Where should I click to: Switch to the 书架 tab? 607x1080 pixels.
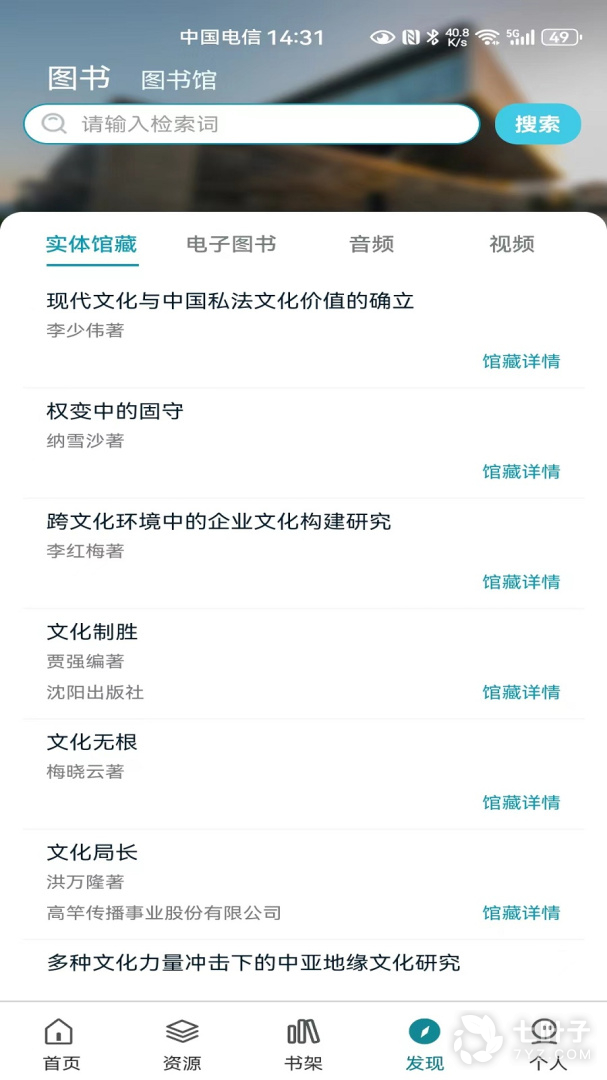point(303,1043)
